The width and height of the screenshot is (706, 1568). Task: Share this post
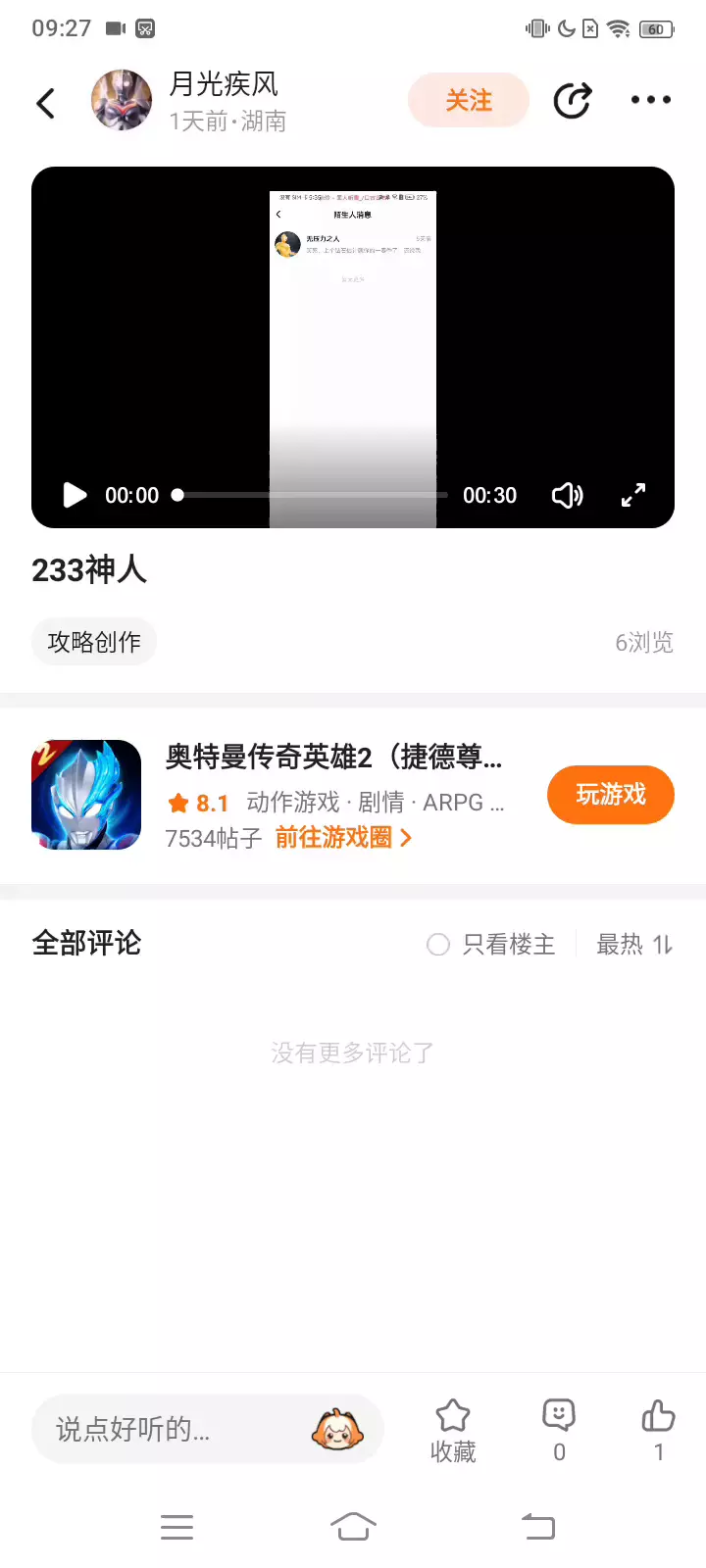pyautogui.click(x=573, y=100)
